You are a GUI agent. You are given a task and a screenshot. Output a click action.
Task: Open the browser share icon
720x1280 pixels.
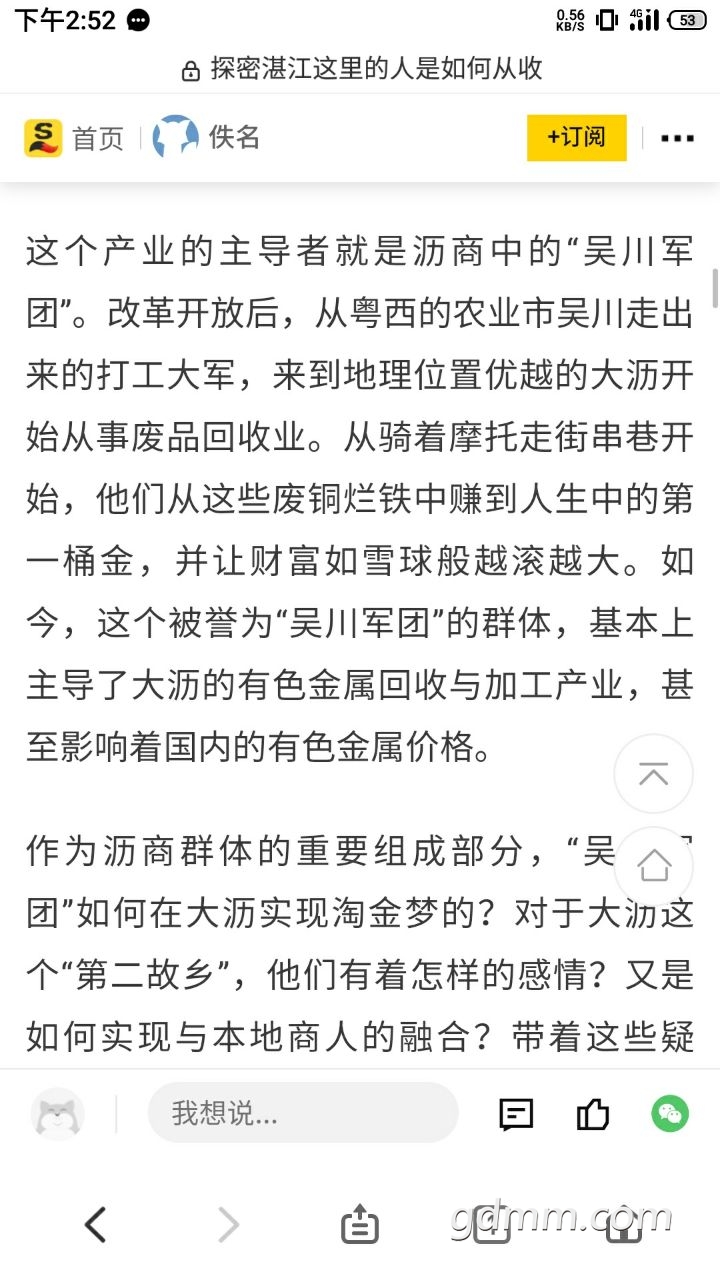click(x=360, y=1224)
